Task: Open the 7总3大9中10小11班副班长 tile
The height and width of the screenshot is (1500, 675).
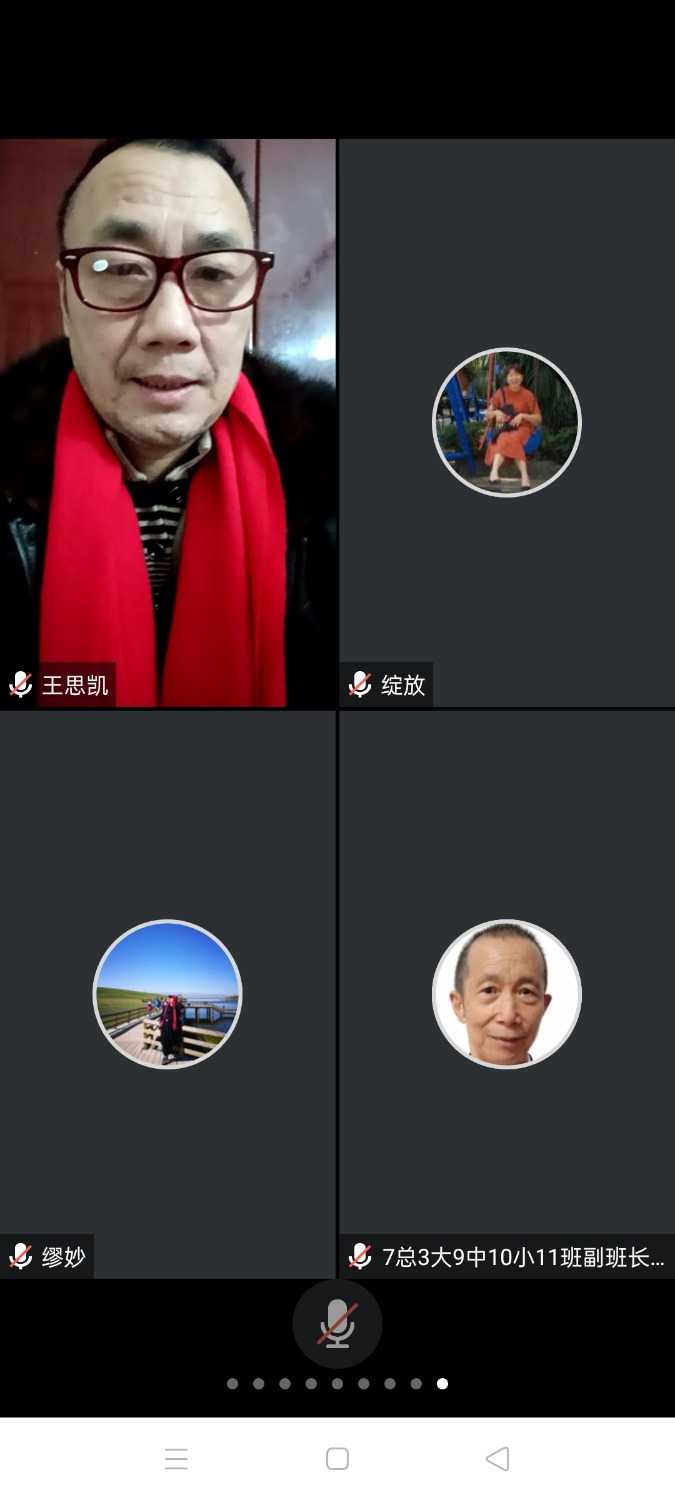Action: pos(506,994)
